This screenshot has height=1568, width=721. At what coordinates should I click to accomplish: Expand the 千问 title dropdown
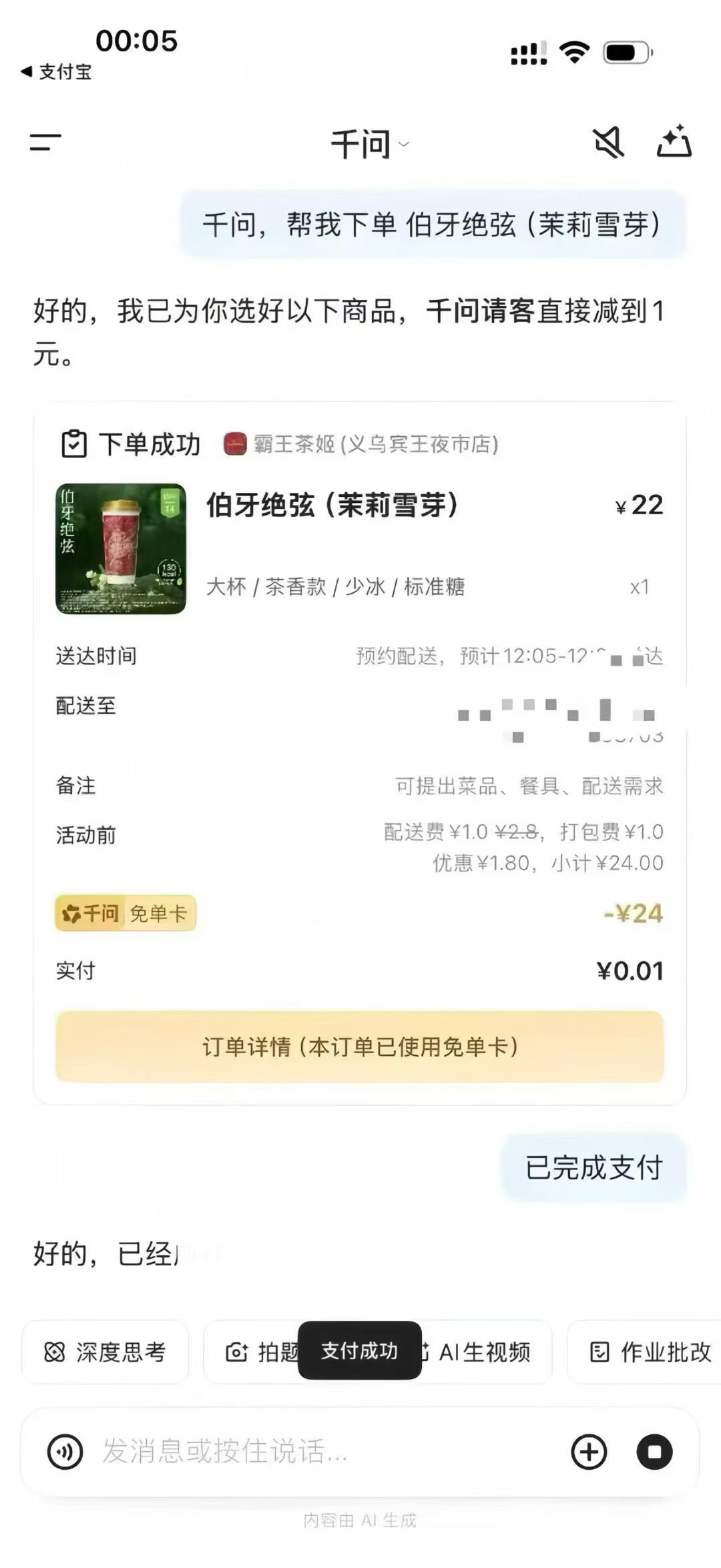pyautogui.click(x=369, y=144)
